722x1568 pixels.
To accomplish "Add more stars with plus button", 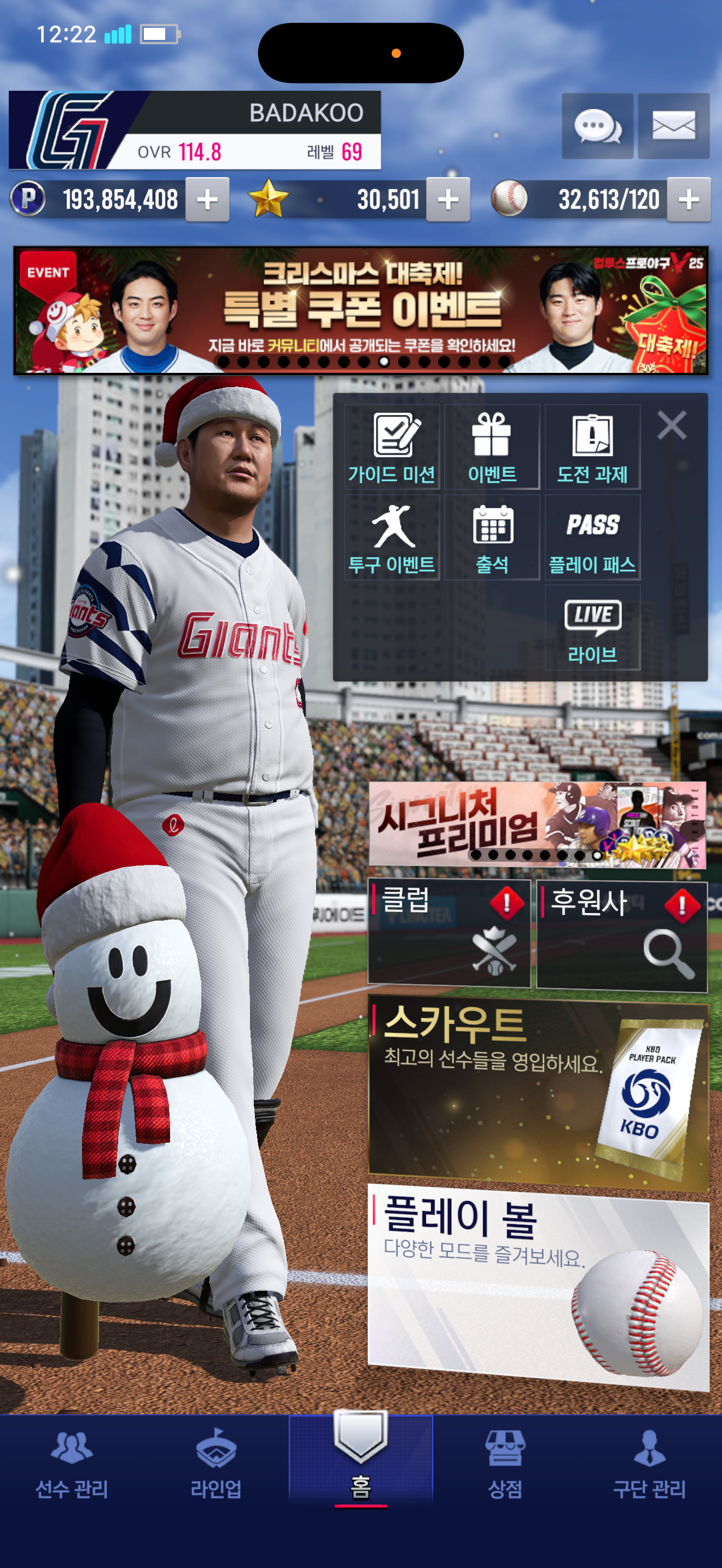I will pos(448,200).
